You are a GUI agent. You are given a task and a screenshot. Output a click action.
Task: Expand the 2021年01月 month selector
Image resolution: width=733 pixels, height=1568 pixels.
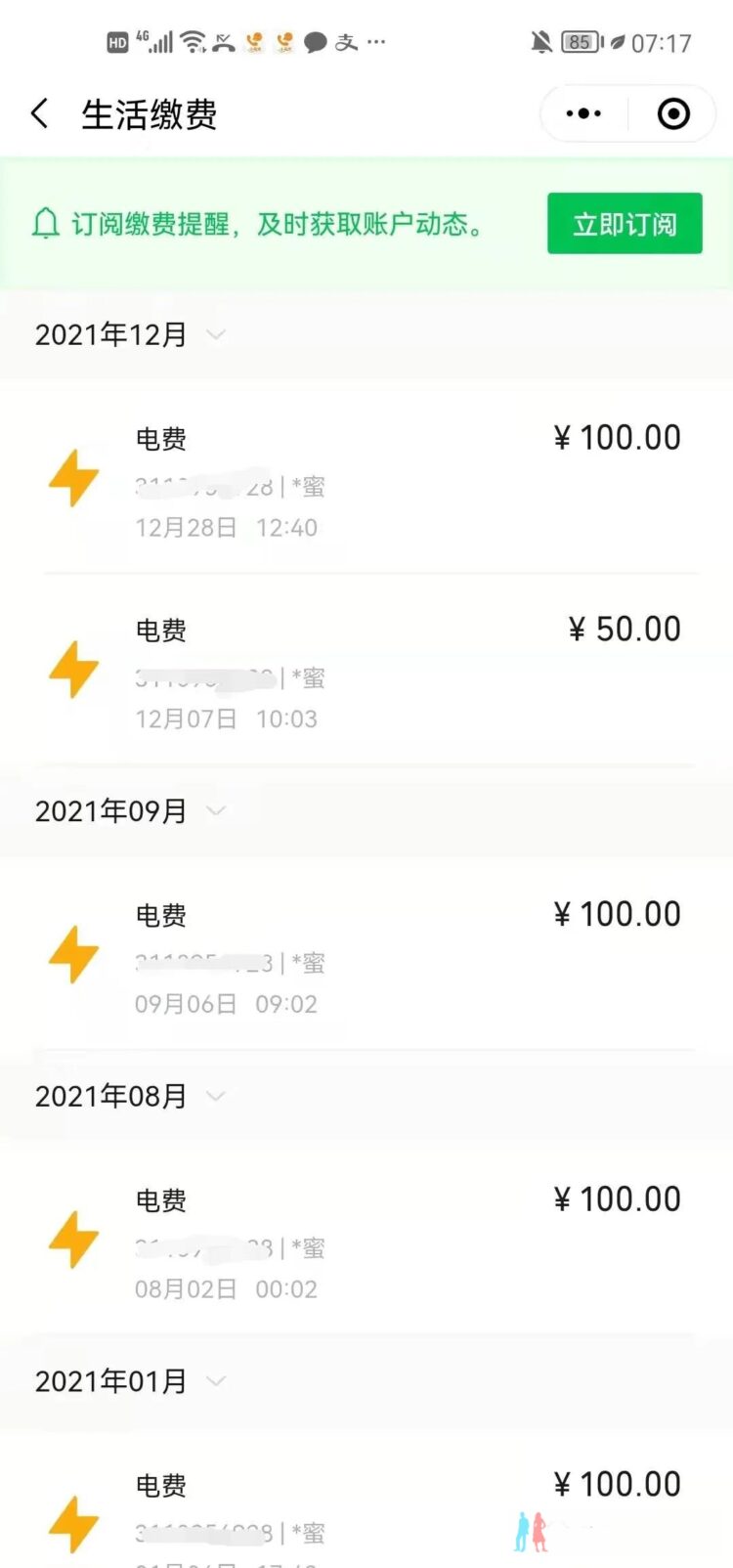pyautogui.click(x=131, y=1381)
